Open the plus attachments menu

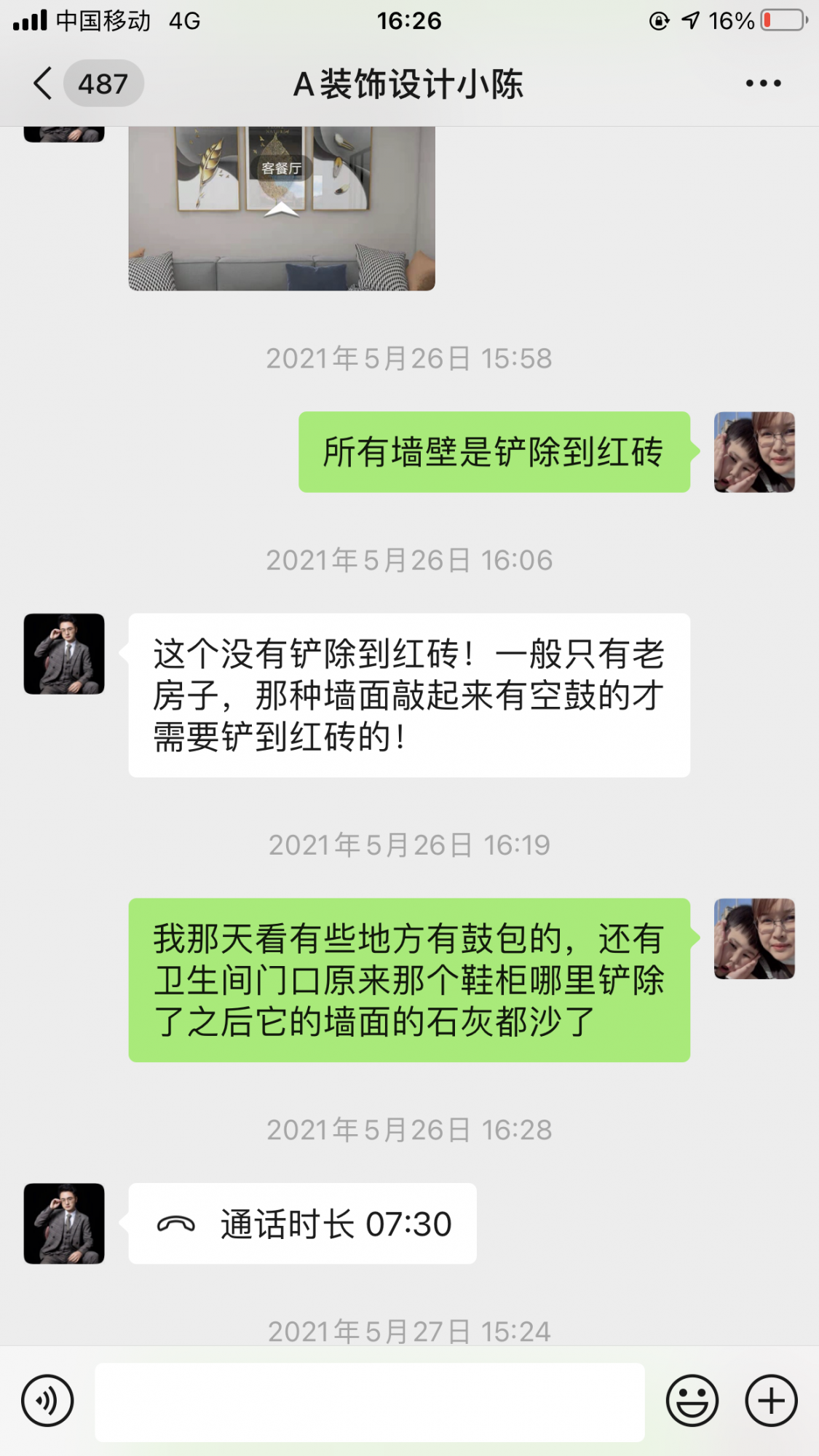click(x=771, y=1401)
